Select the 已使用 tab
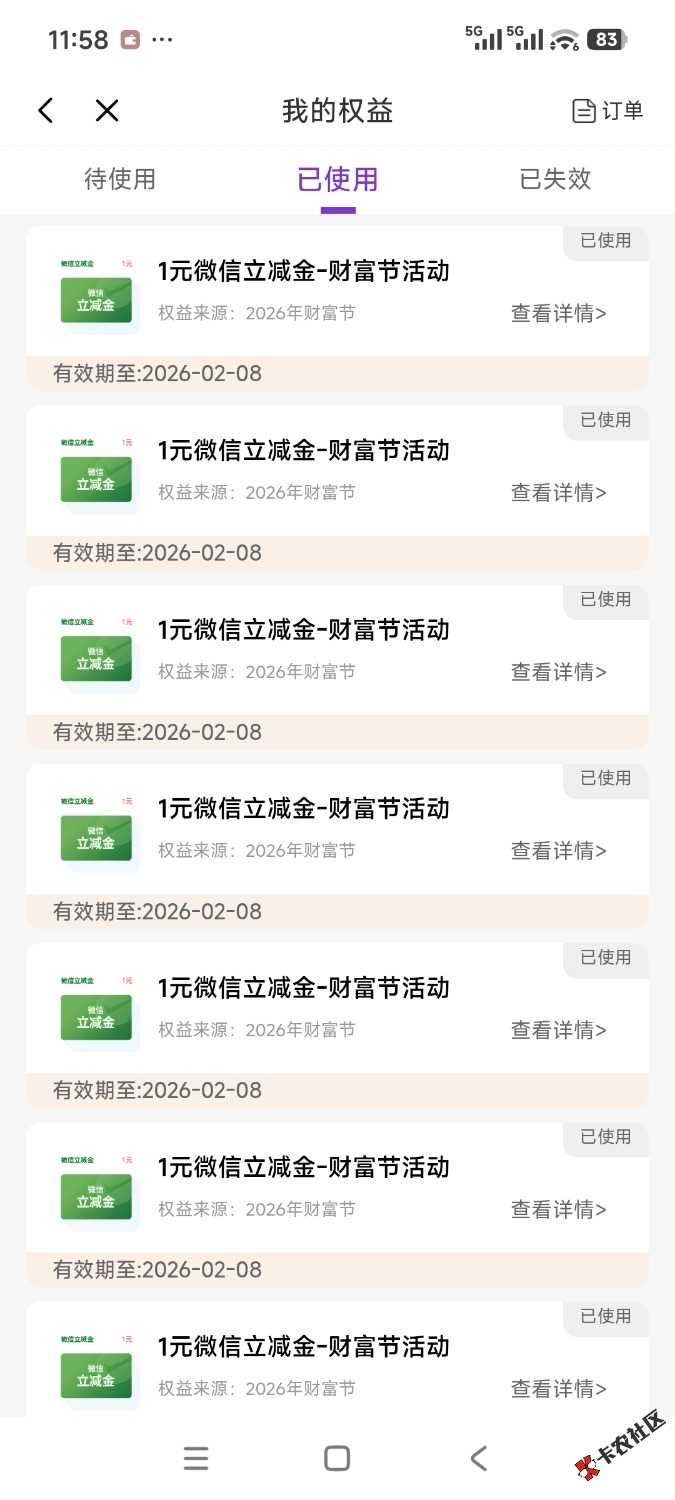The image size is (675, 1500). tap(338, 180)
